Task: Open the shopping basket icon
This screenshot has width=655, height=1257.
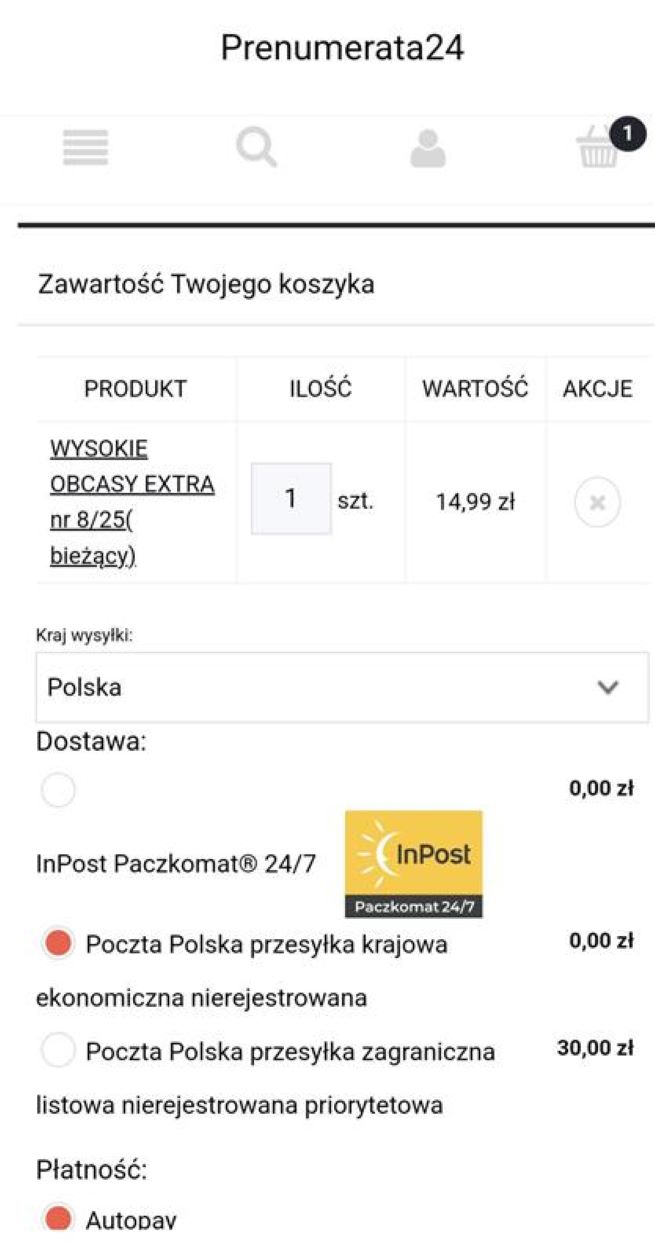Action: click(599, 149)
